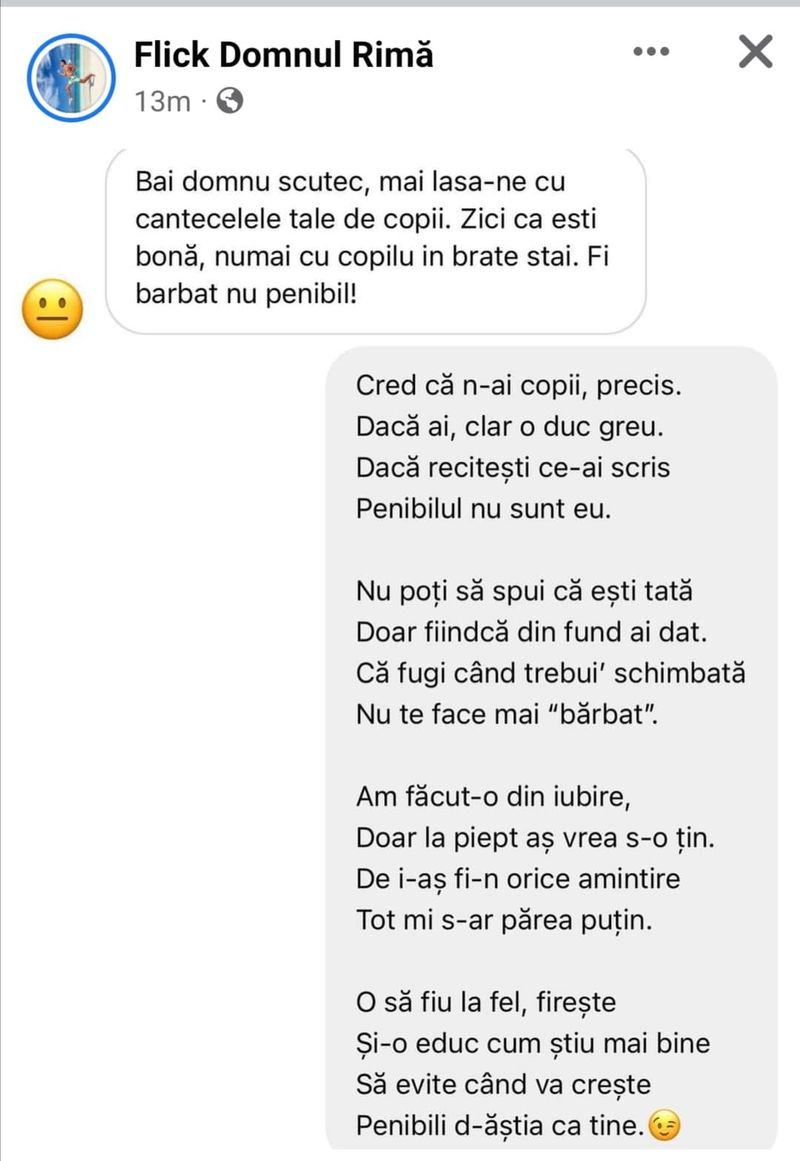The image size is (800, 1161).
Task: Open the three-dot post options menu
Action: click(651, 52)
